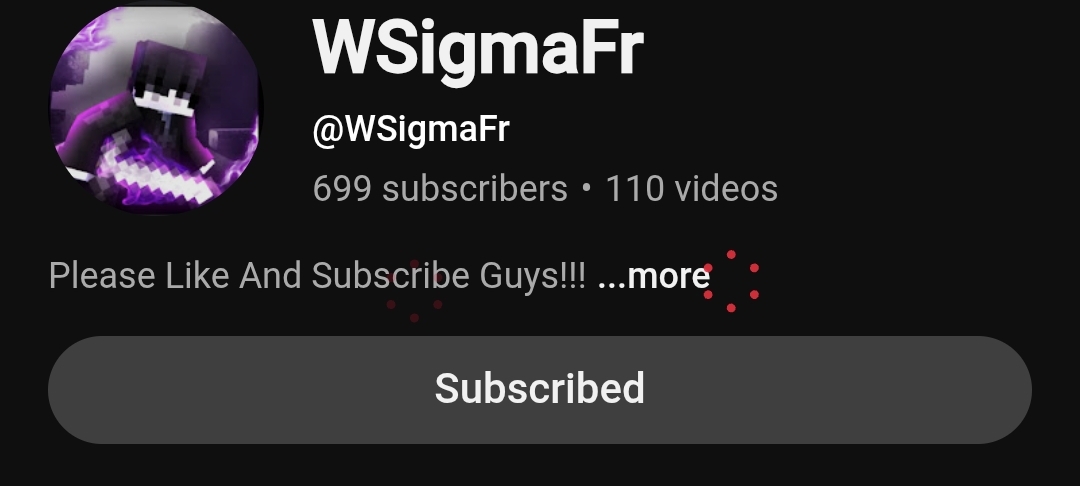Screen dimensions: 1080x486
Task: Expand channel description with ...more
Action: [653, 276]
